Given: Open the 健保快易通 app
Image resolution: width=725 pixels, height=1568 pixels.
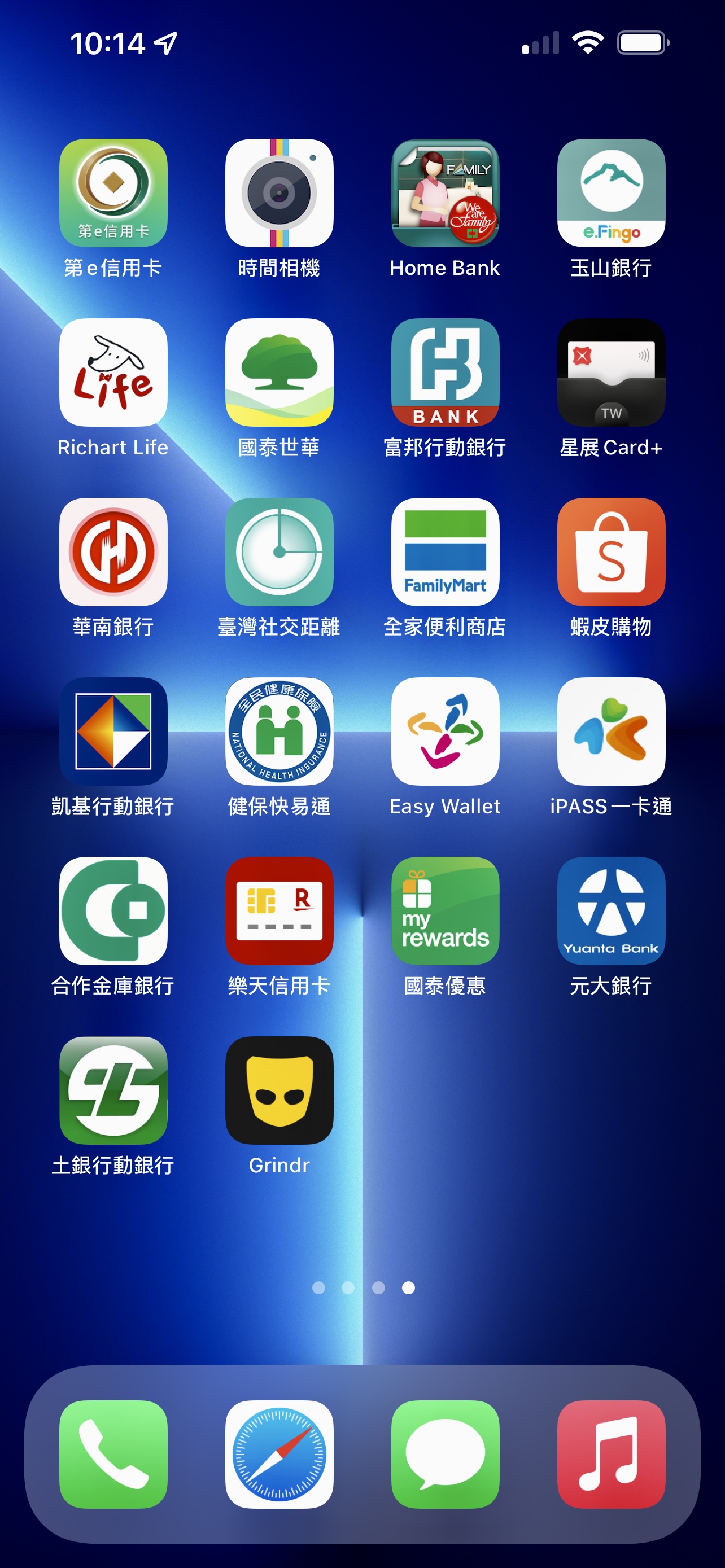Looking at the screenshot, I should click(x=279, y=732).
